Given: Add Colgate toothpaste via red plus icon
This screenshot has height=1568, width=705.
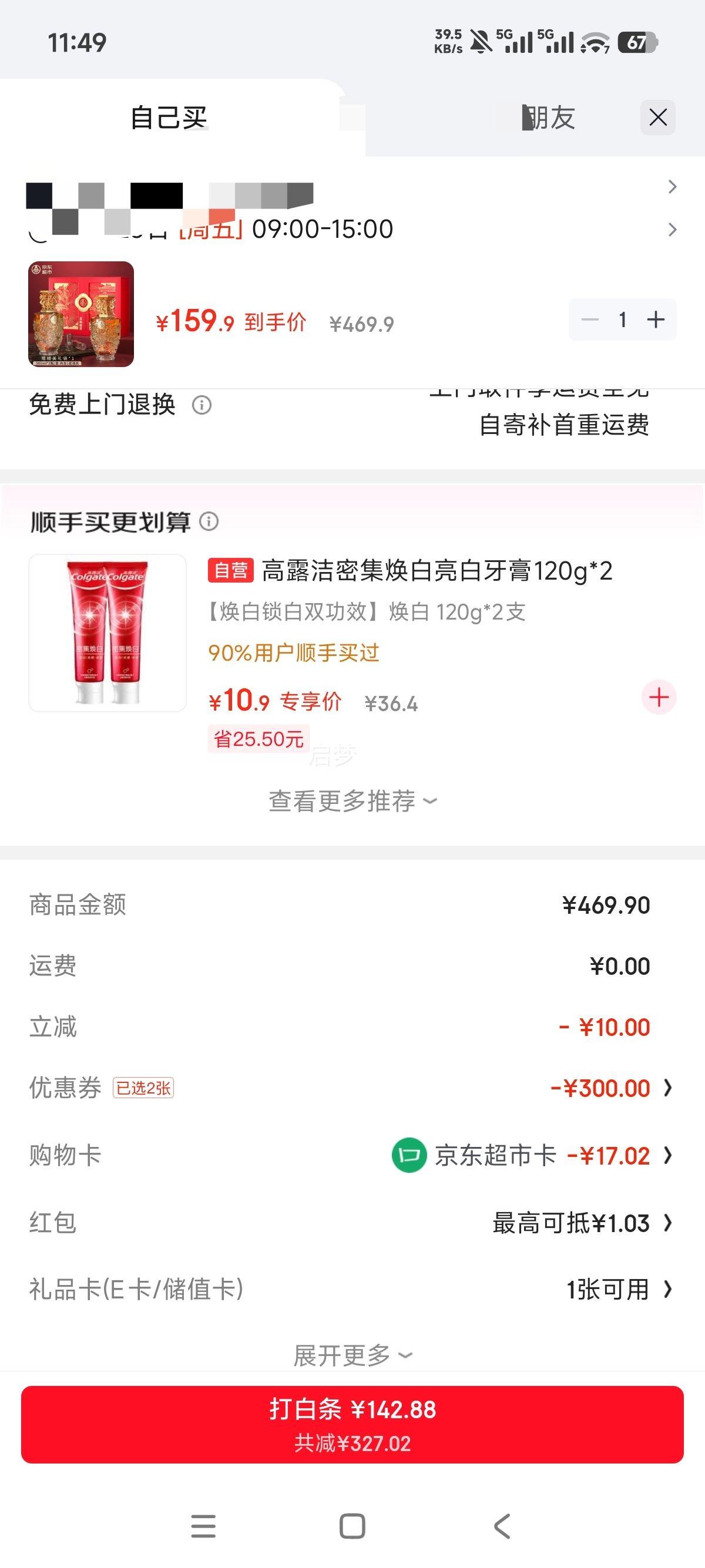Looking at the screenshot, I should (x=658, y=698).
